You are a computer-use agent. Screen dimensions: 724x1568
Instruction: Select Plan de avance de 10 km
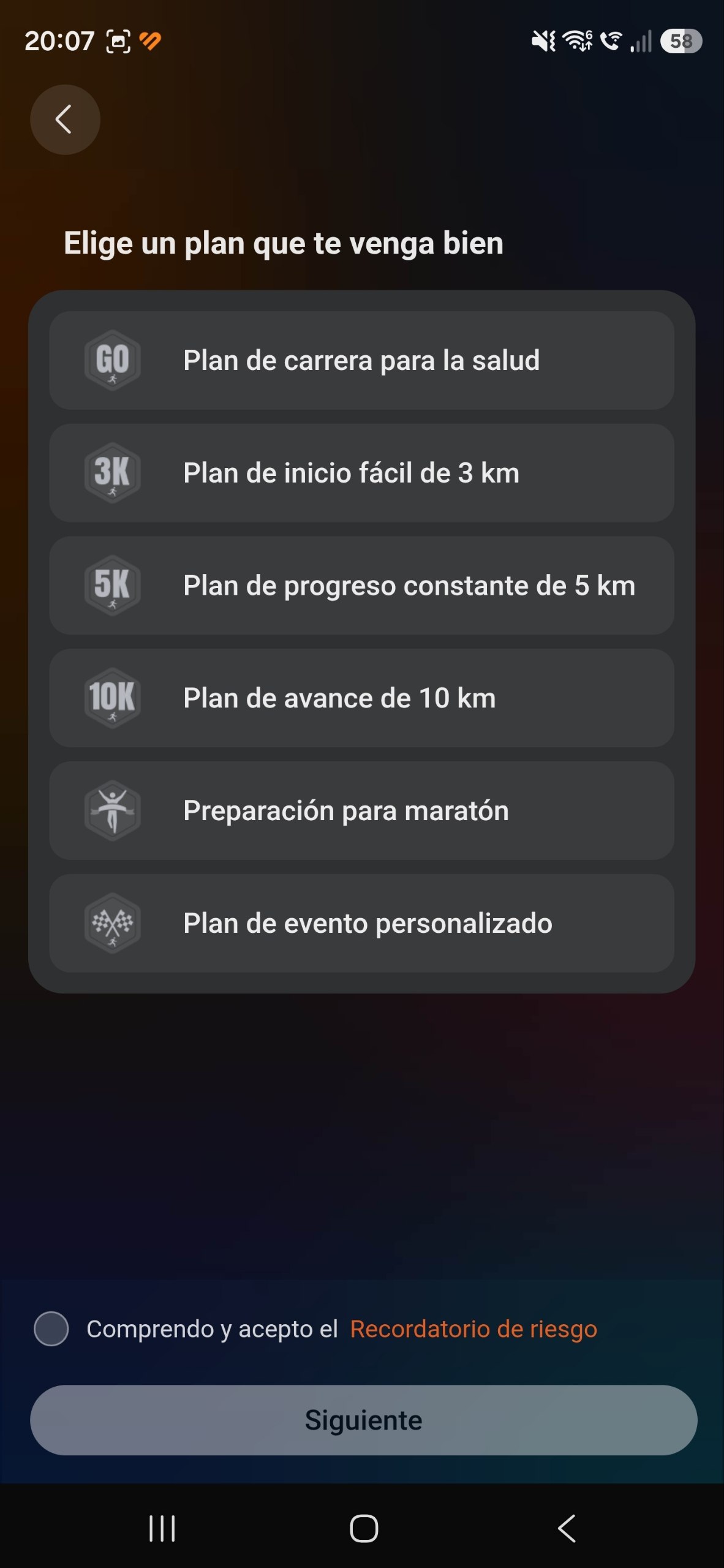361,698
